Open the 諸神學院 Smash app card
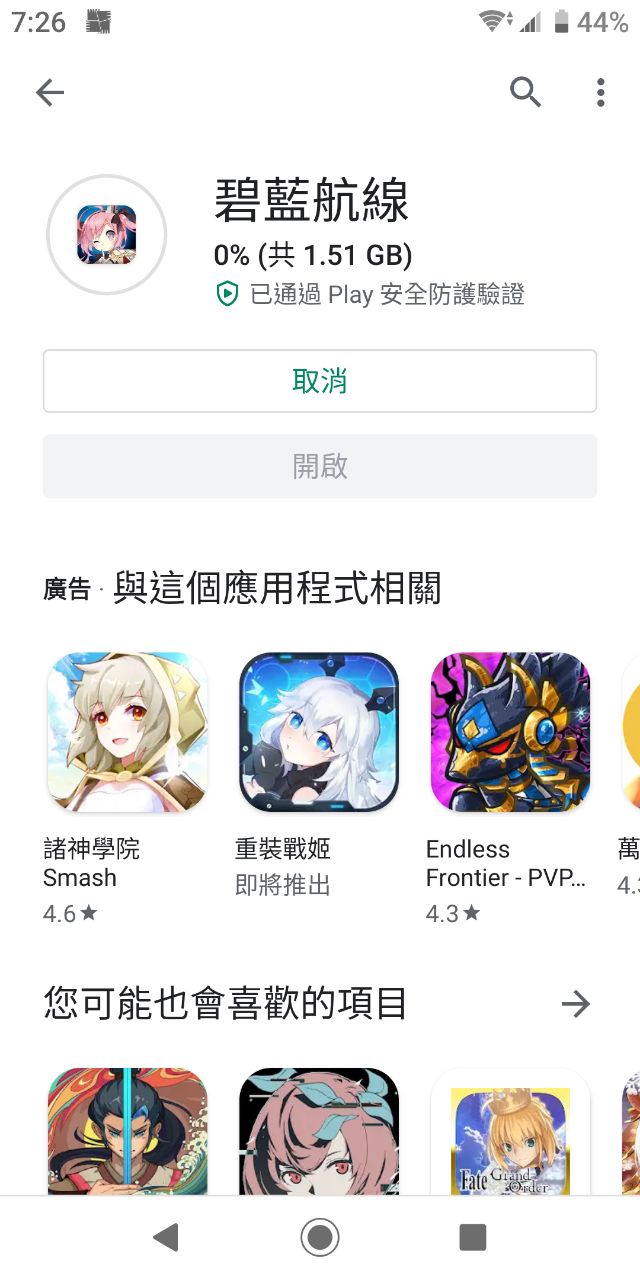The height and width of the screenshot is (1280, 640). click(x=127, y=732)
